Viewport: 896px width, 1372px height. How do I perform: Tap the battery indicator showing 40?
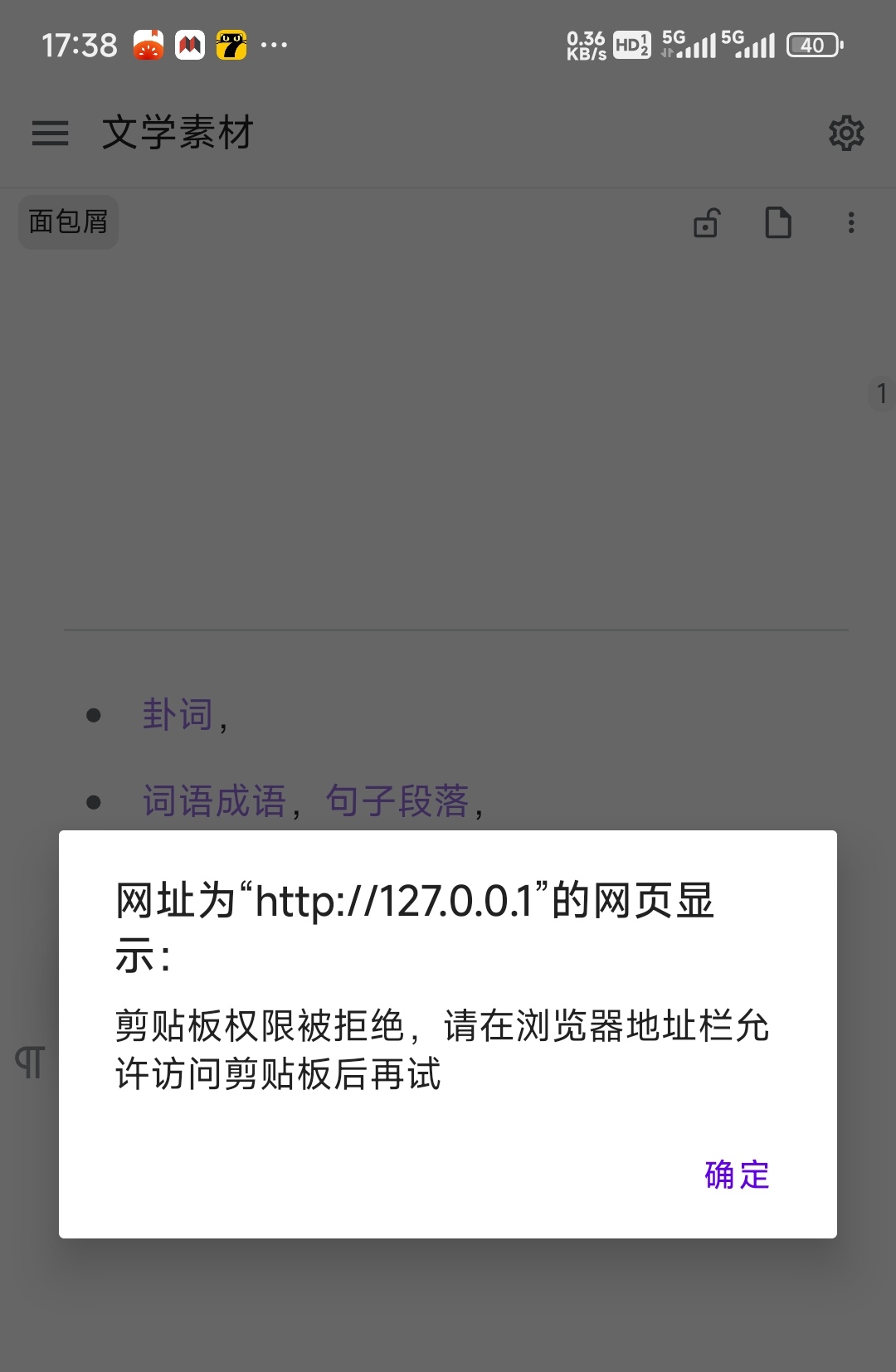813,44
